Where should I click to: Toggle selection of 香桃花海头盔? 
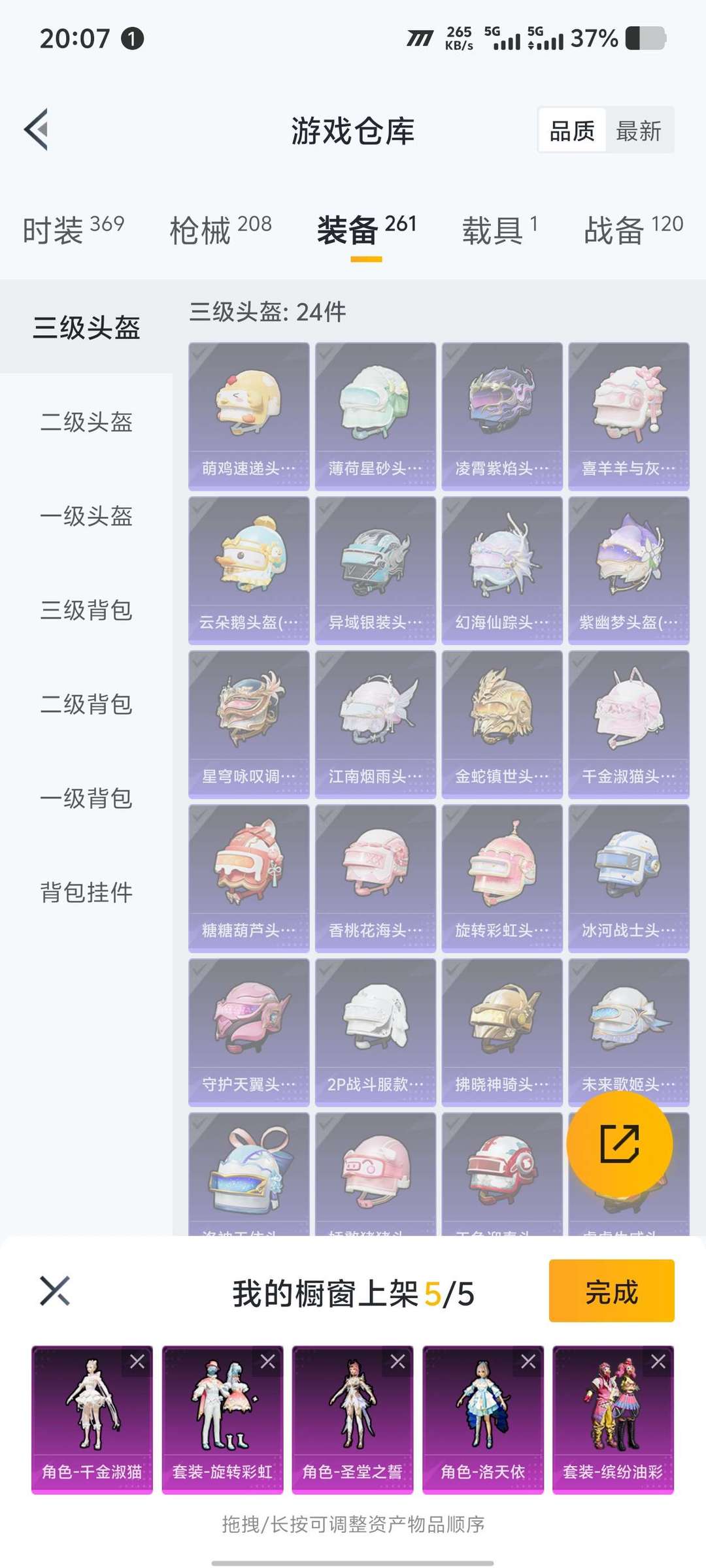[x=375, y=874]
